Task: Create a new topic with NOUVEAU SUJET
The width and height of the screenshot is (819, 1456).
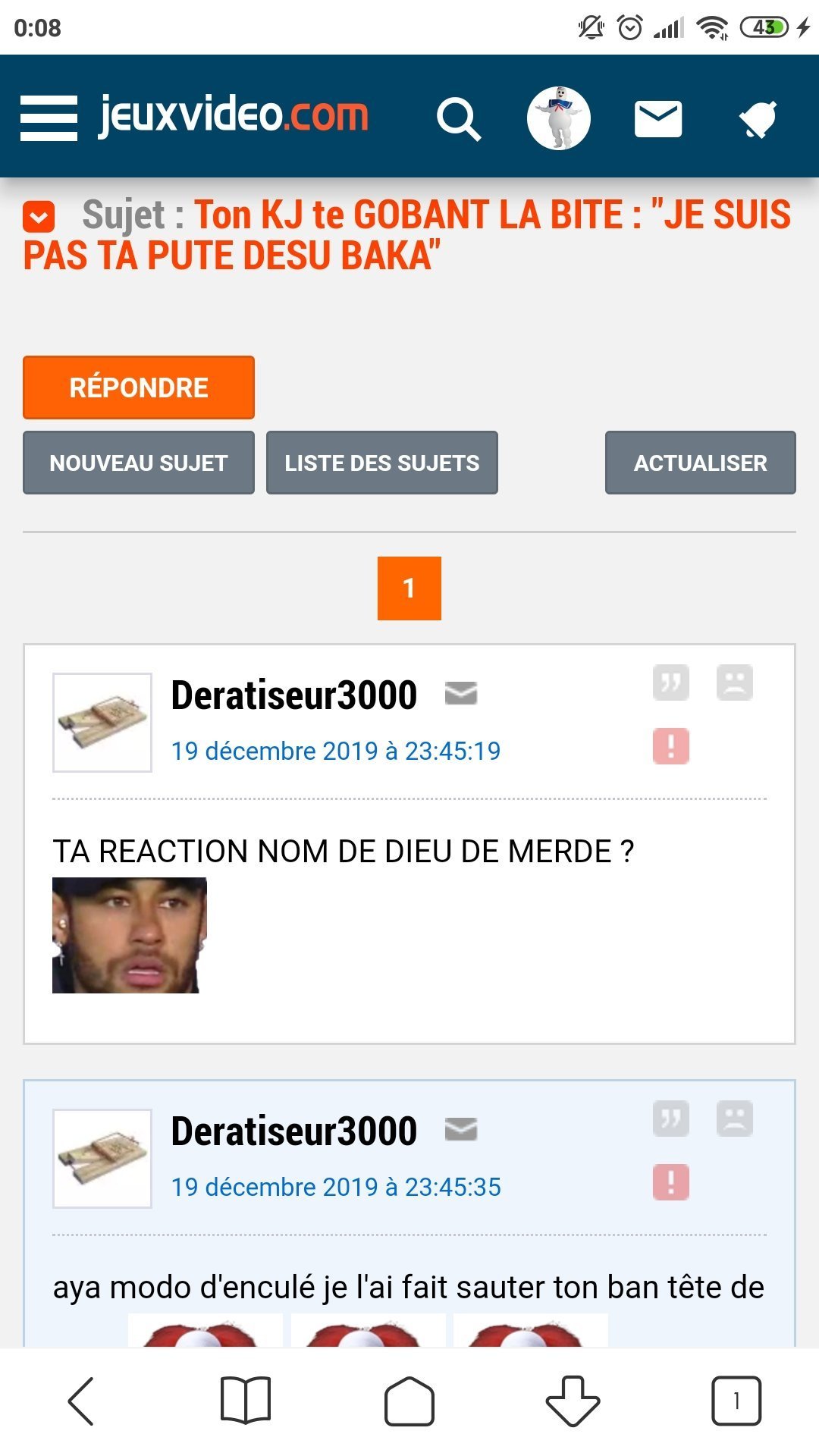Action: [139, 463]
